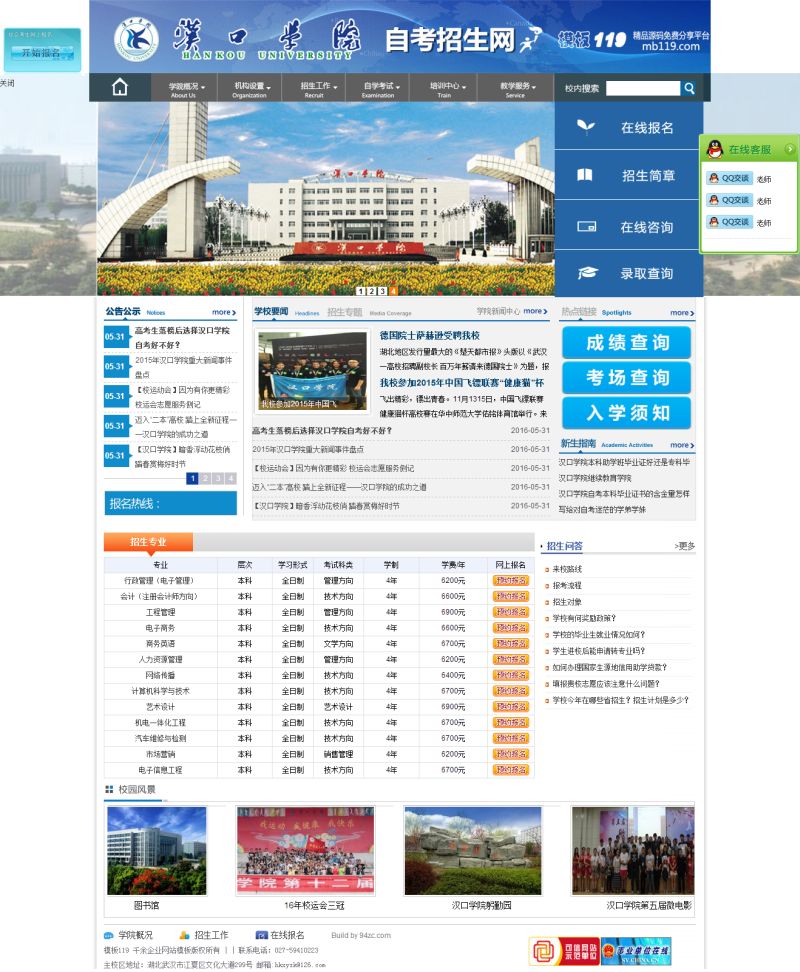Tap the 开始报名 button at top left

click(x=41, y=53)
